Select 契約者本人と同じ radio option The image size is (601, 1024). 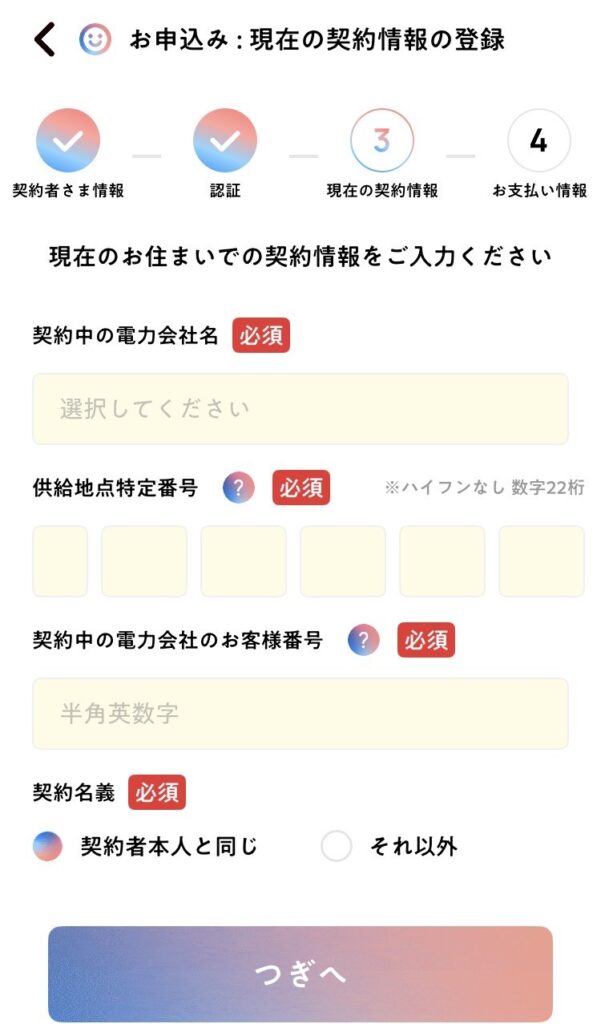(x=47, y=847)
